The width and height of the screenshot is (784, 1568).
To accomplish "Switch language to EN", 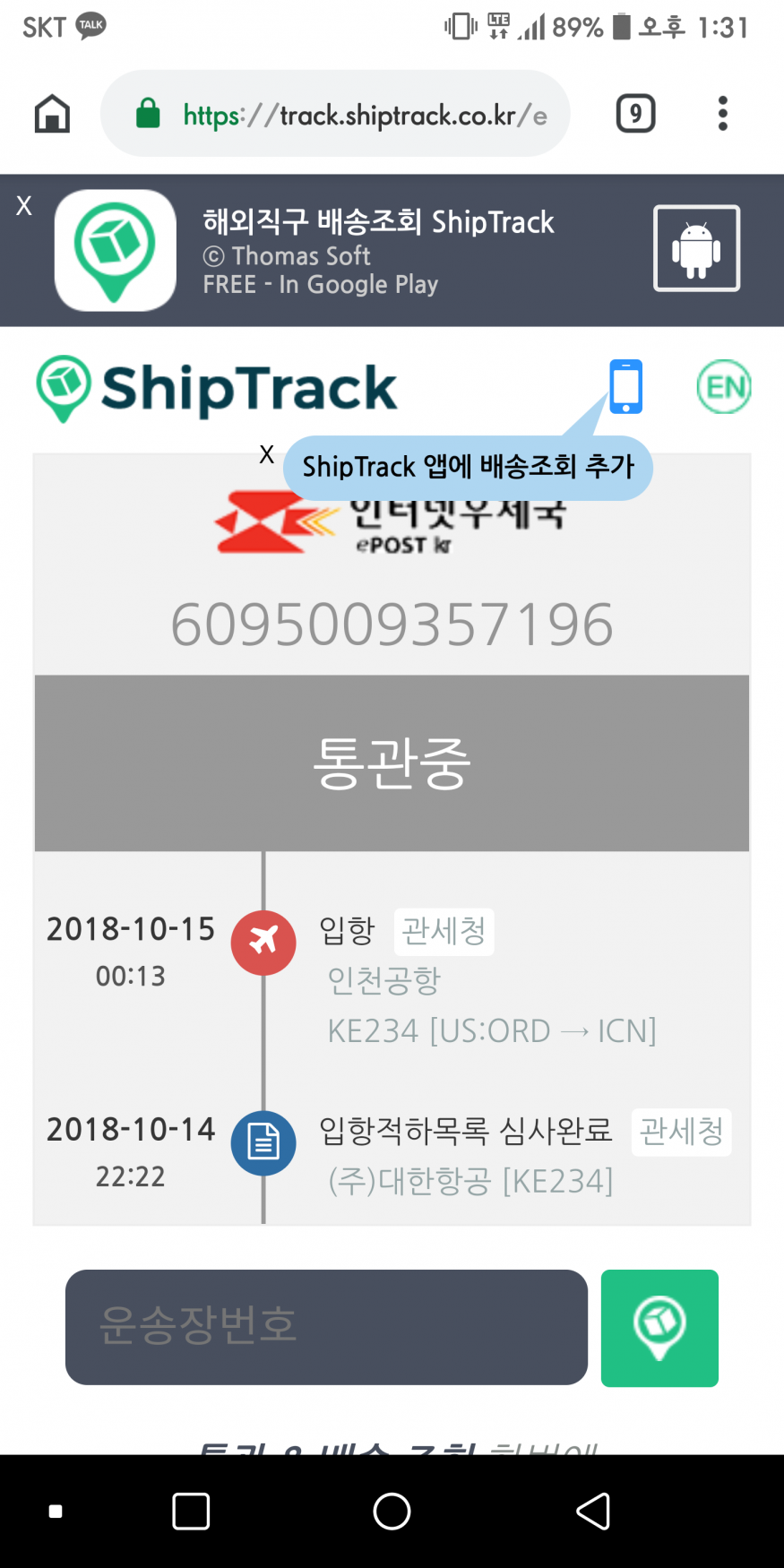I will [x=723, y=386].
